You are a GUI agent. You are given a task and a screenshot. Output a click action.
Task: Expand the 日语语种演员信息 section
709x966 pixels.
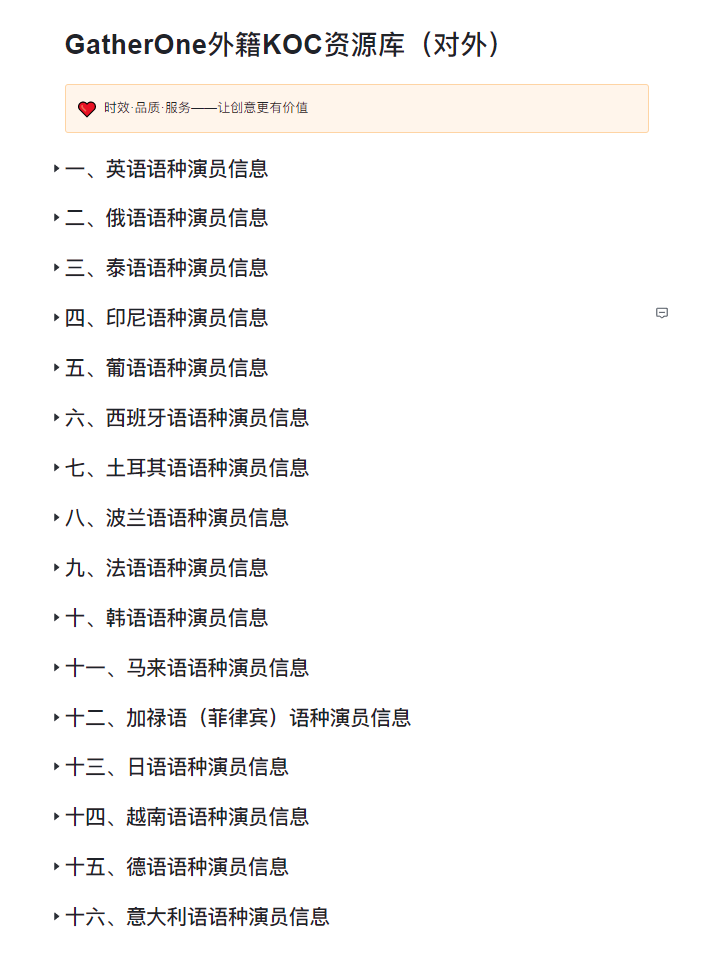(56, 766)
